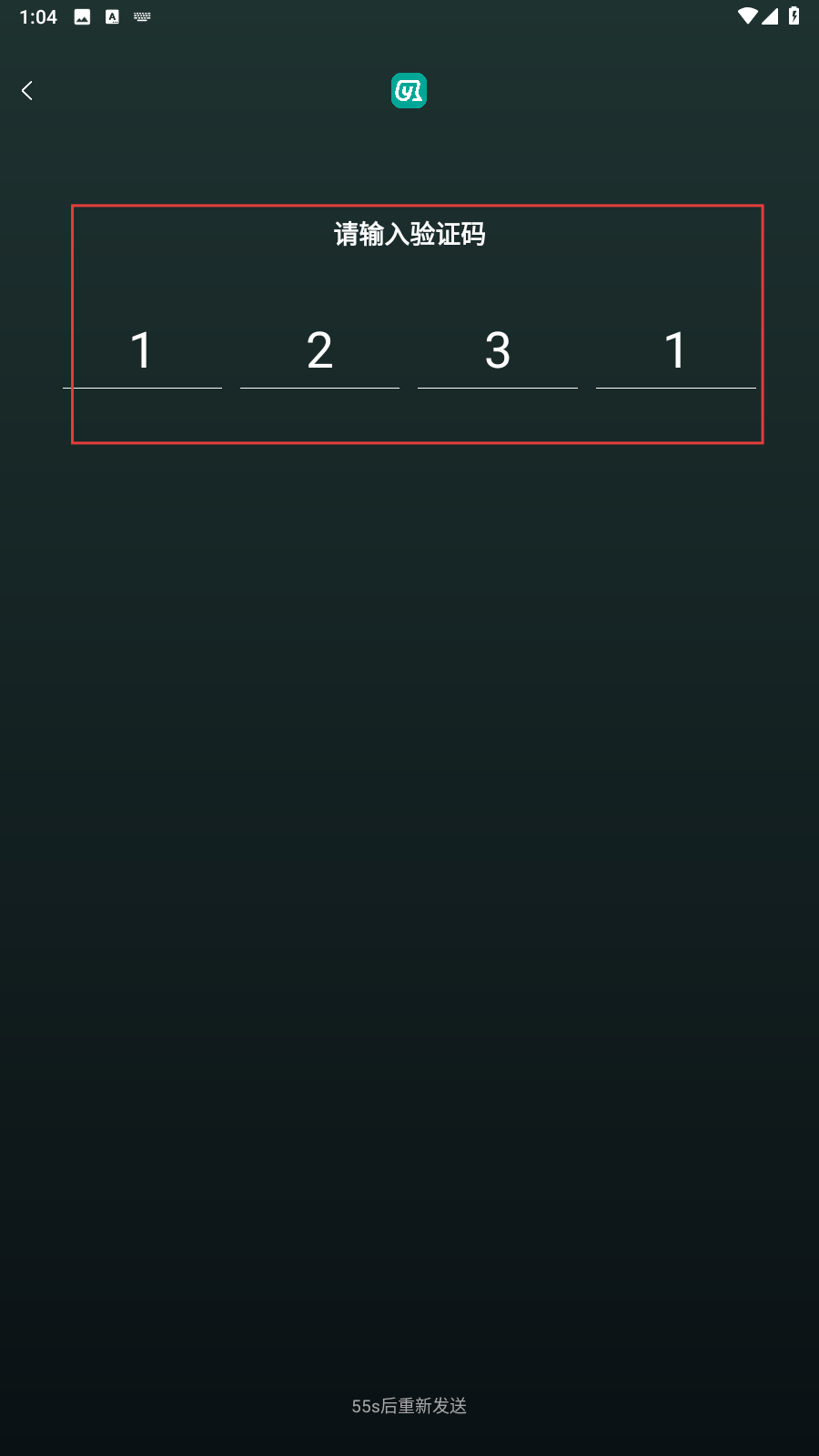Screen dimensions: 819x1456
Task: Tap the first verification code digit box
Action: coord(142,351)
